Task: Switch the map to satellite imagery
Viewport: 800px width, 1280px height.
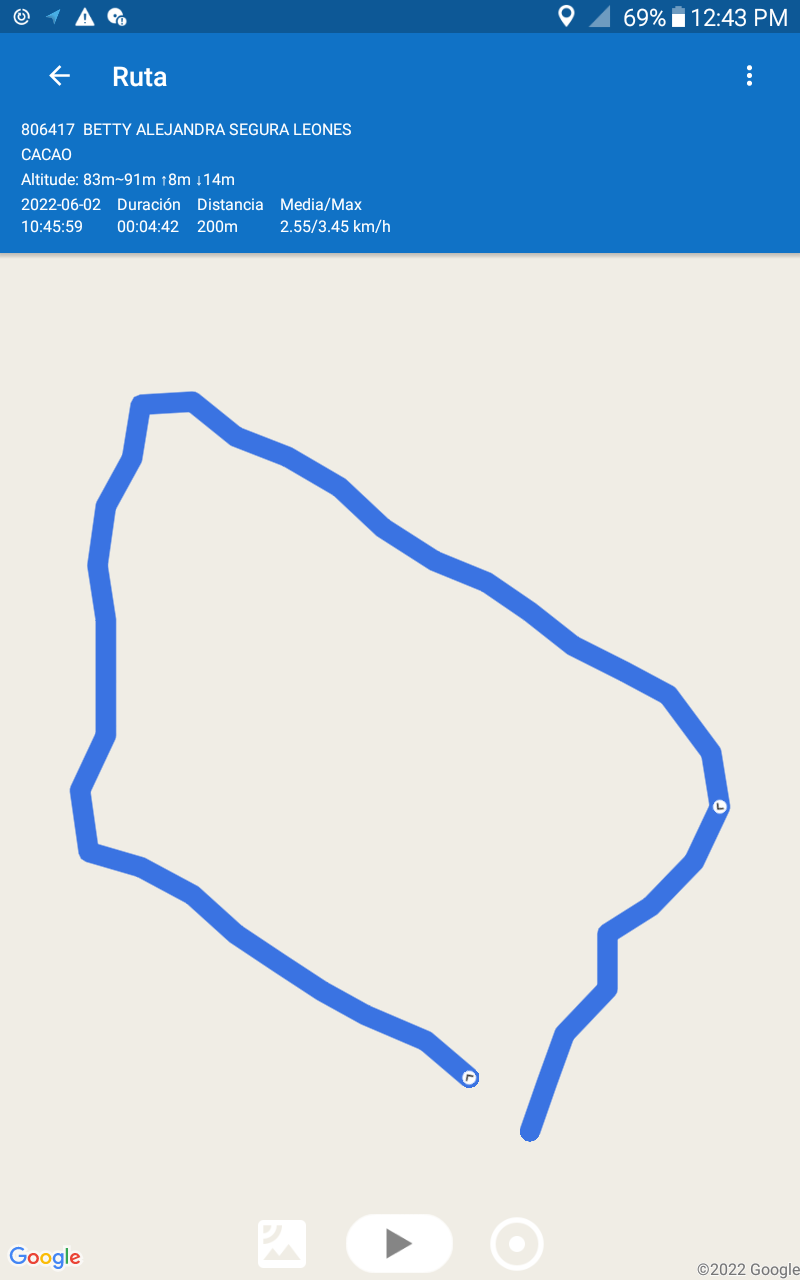Action: click(282, 1244)
